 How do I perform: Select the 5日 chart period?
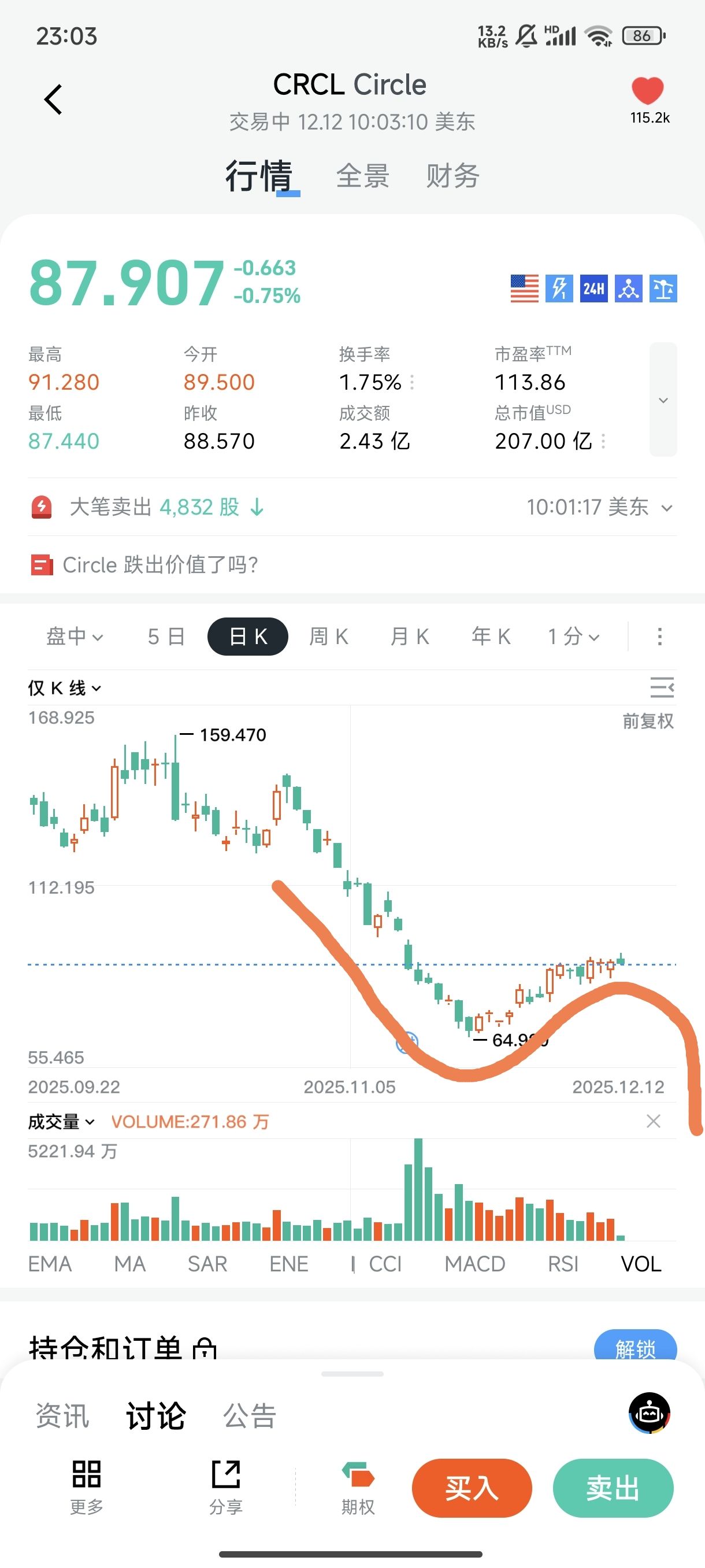tap(166, 636)
